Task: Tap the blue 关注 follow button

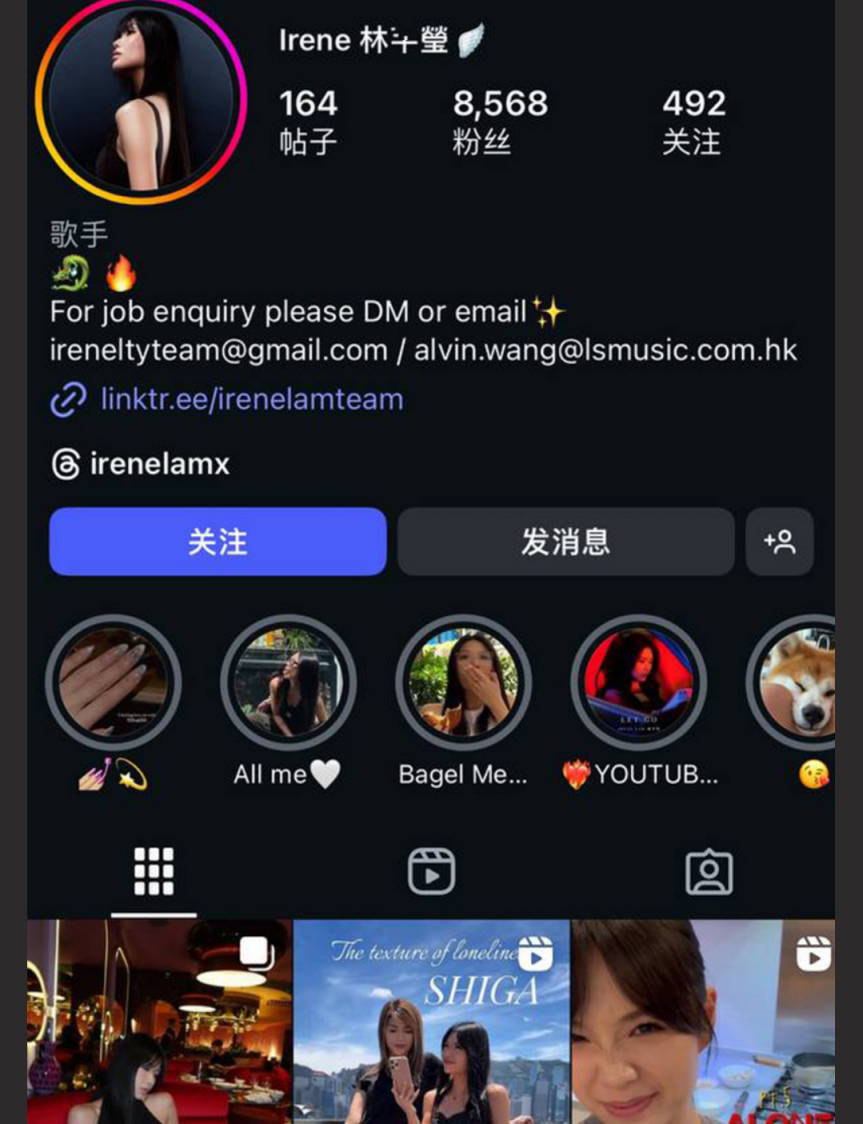Action: [x=217, y=542]
